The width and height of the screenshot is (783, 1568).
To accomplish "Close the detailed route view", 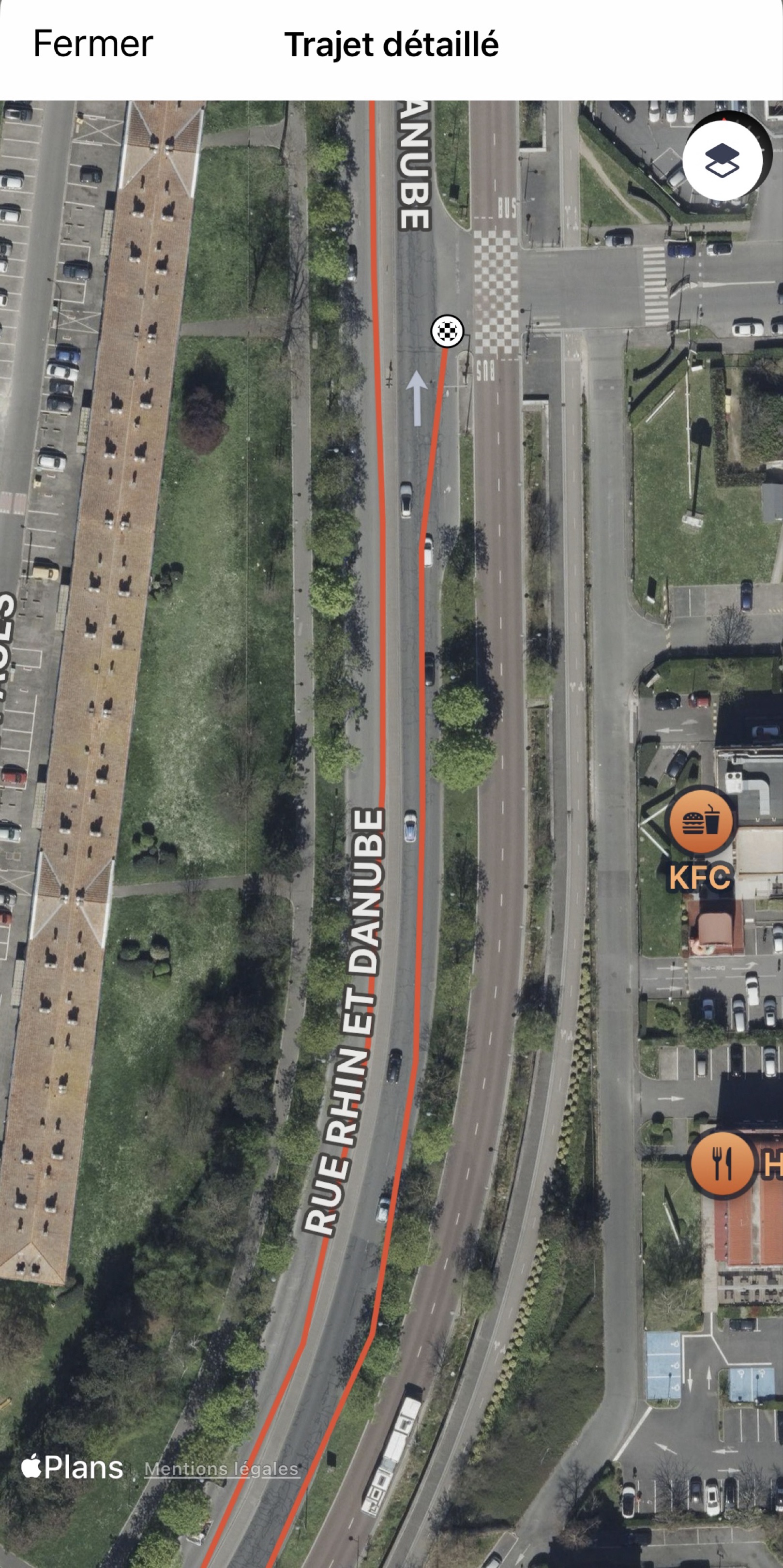I will coord(92,44).
